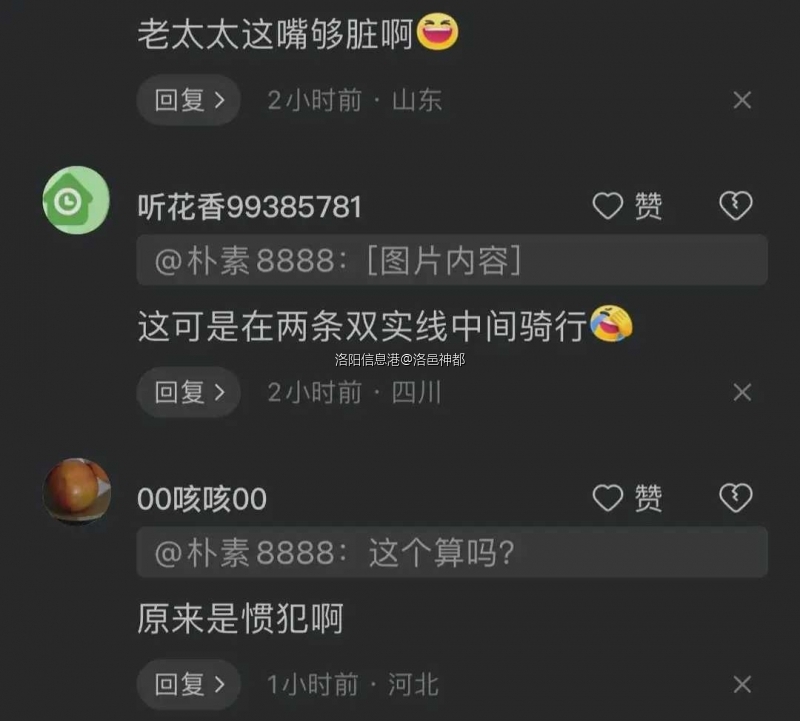Open username 00咳咳00
The width and height of the screenshot is (800, 721).
coord(202,499)
